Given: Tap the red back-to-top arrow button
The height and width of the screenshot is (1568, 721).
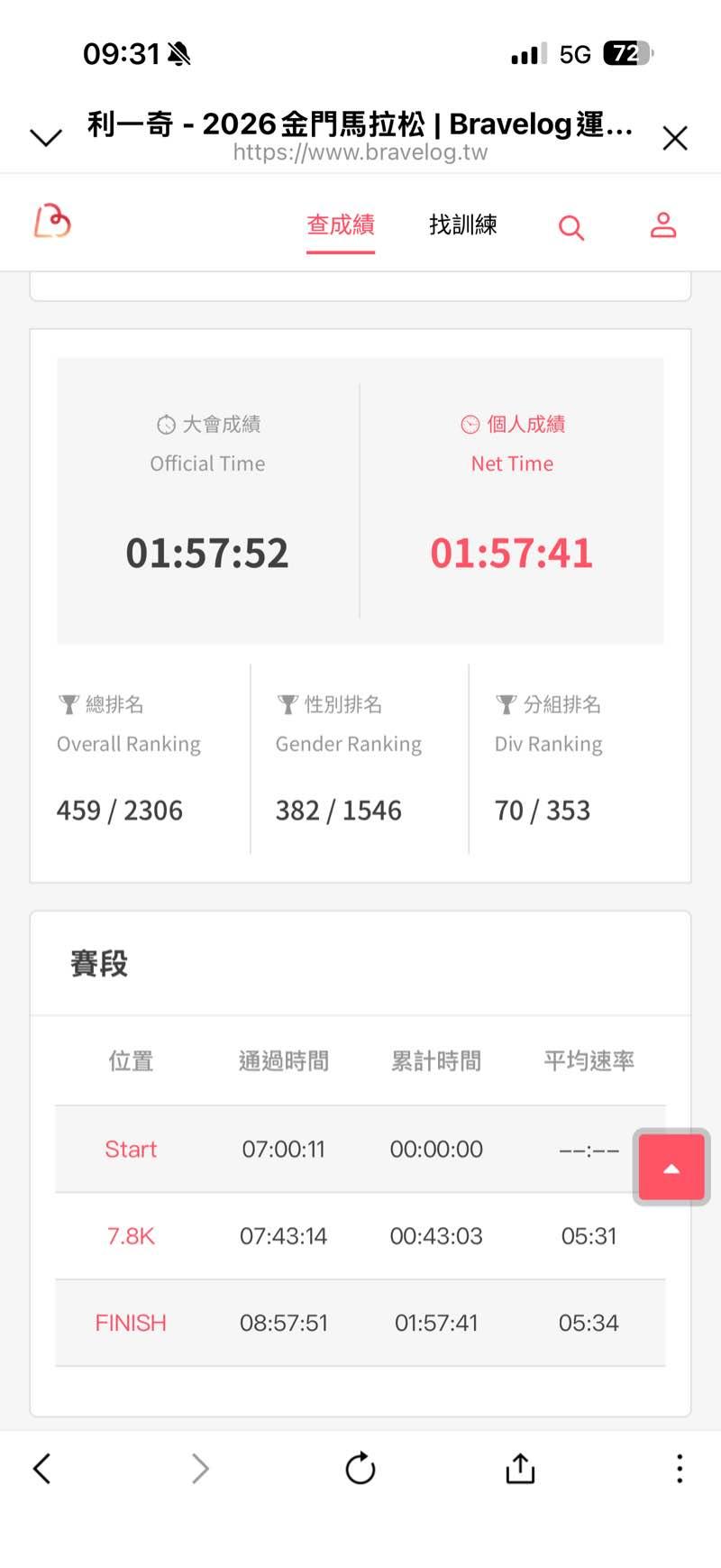Looking at the screenshot, I should pos(671,1168).
